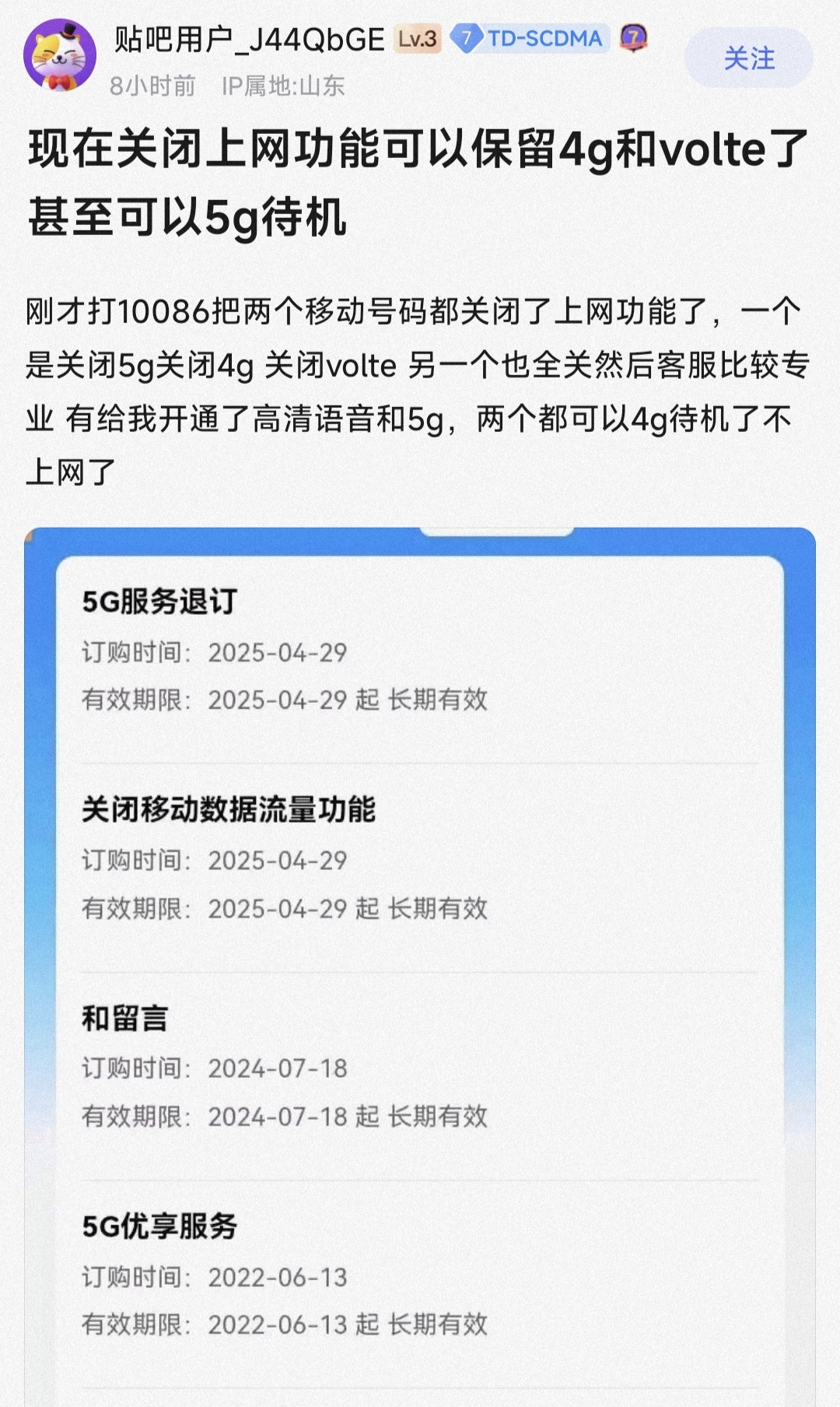Image resolution: width=840 pixels, height=1407 pixels.
Task: Follow user 贴吧用户_J44QbGE
Action: coord(748,58)
